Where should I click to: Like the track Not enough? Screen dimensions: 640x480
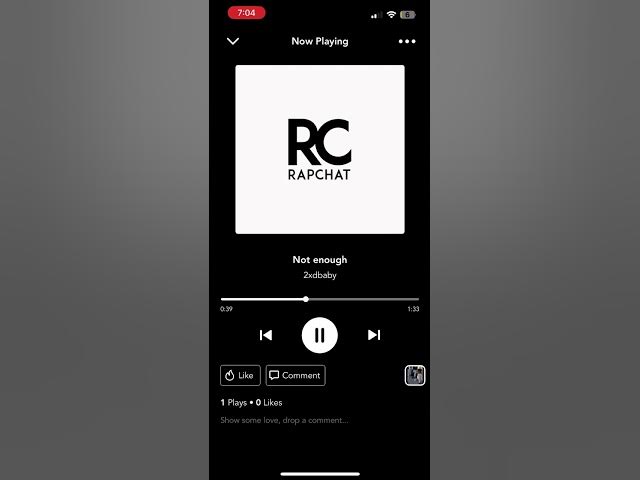tap(240, 375)
